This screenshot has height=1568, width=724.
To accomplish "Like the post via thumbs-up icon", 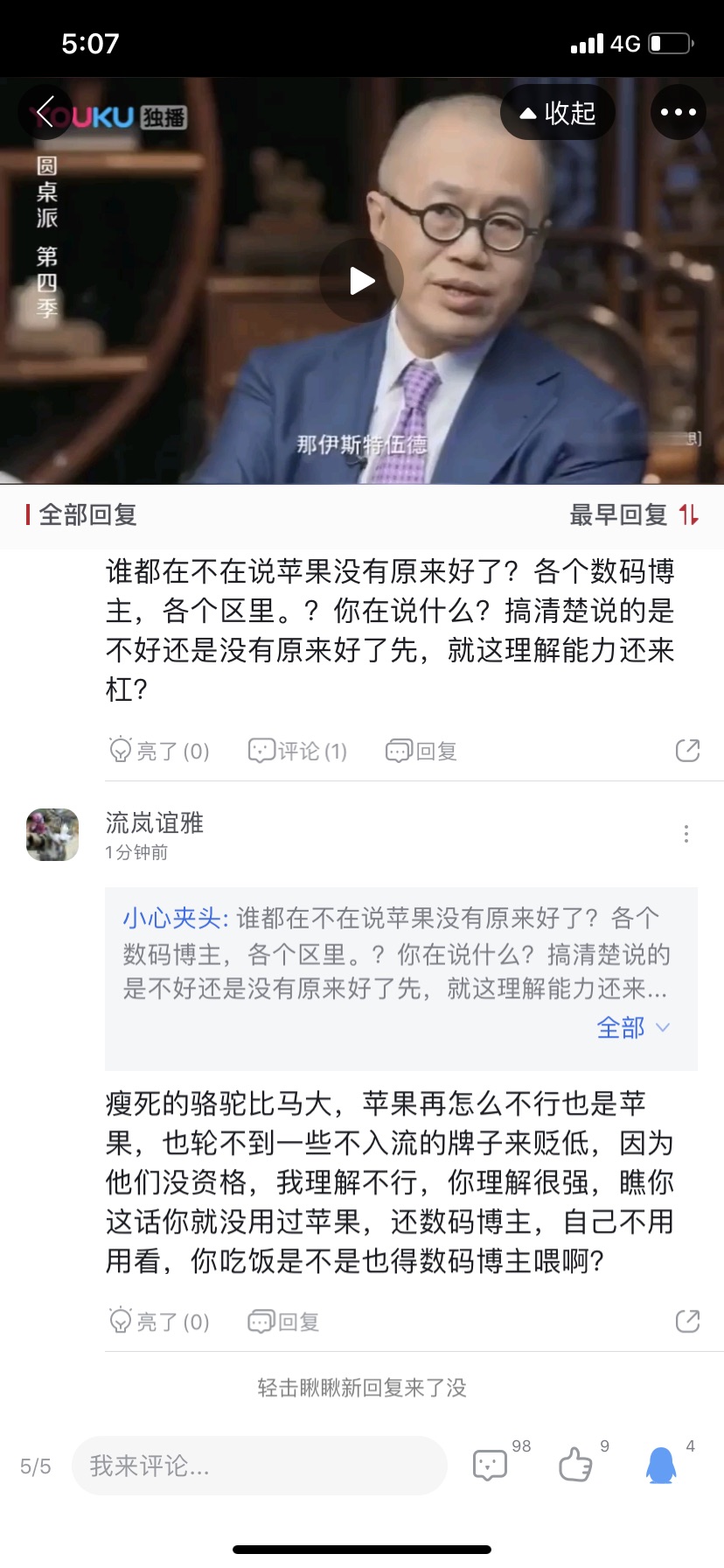I will [575, 1464].
